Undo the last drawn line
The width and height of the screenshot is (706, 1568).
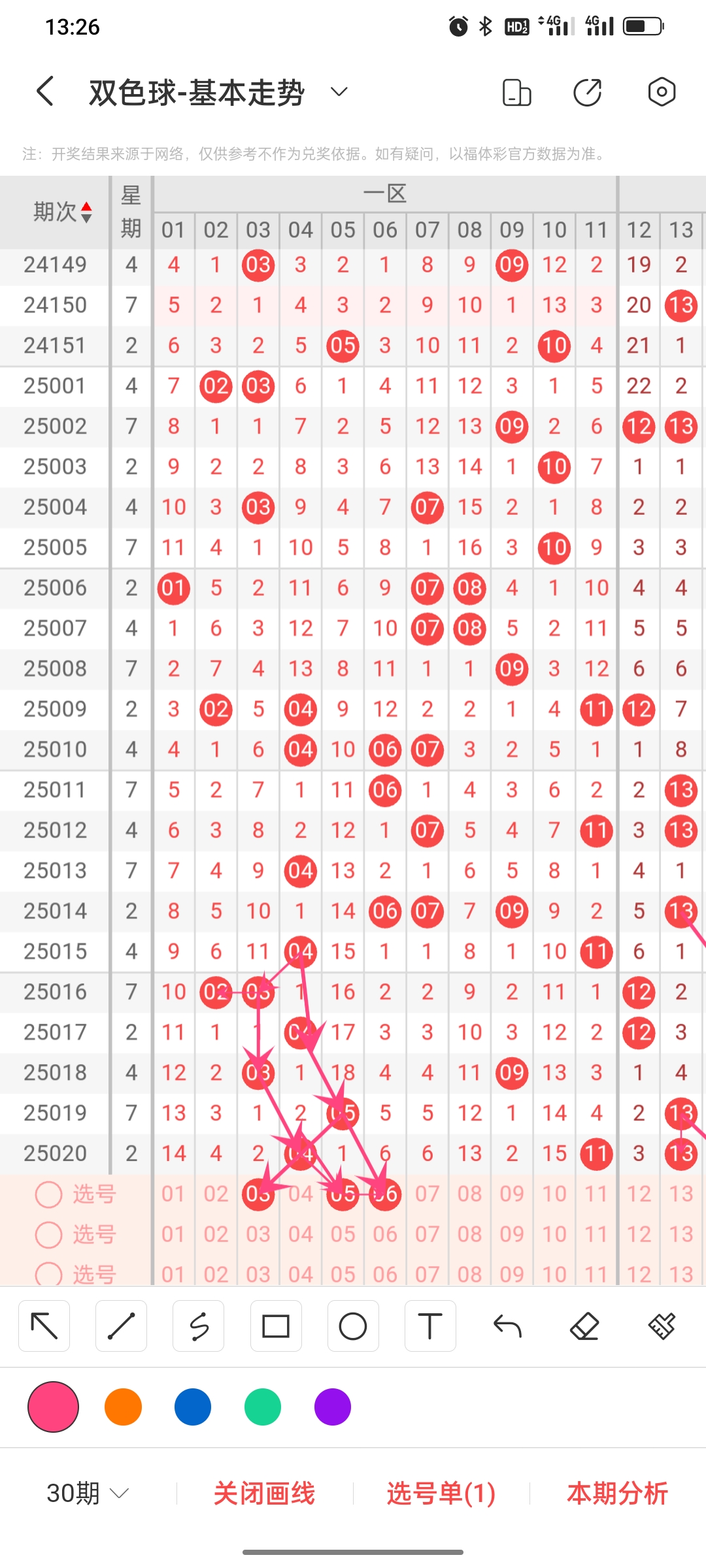coord(507,1326)
